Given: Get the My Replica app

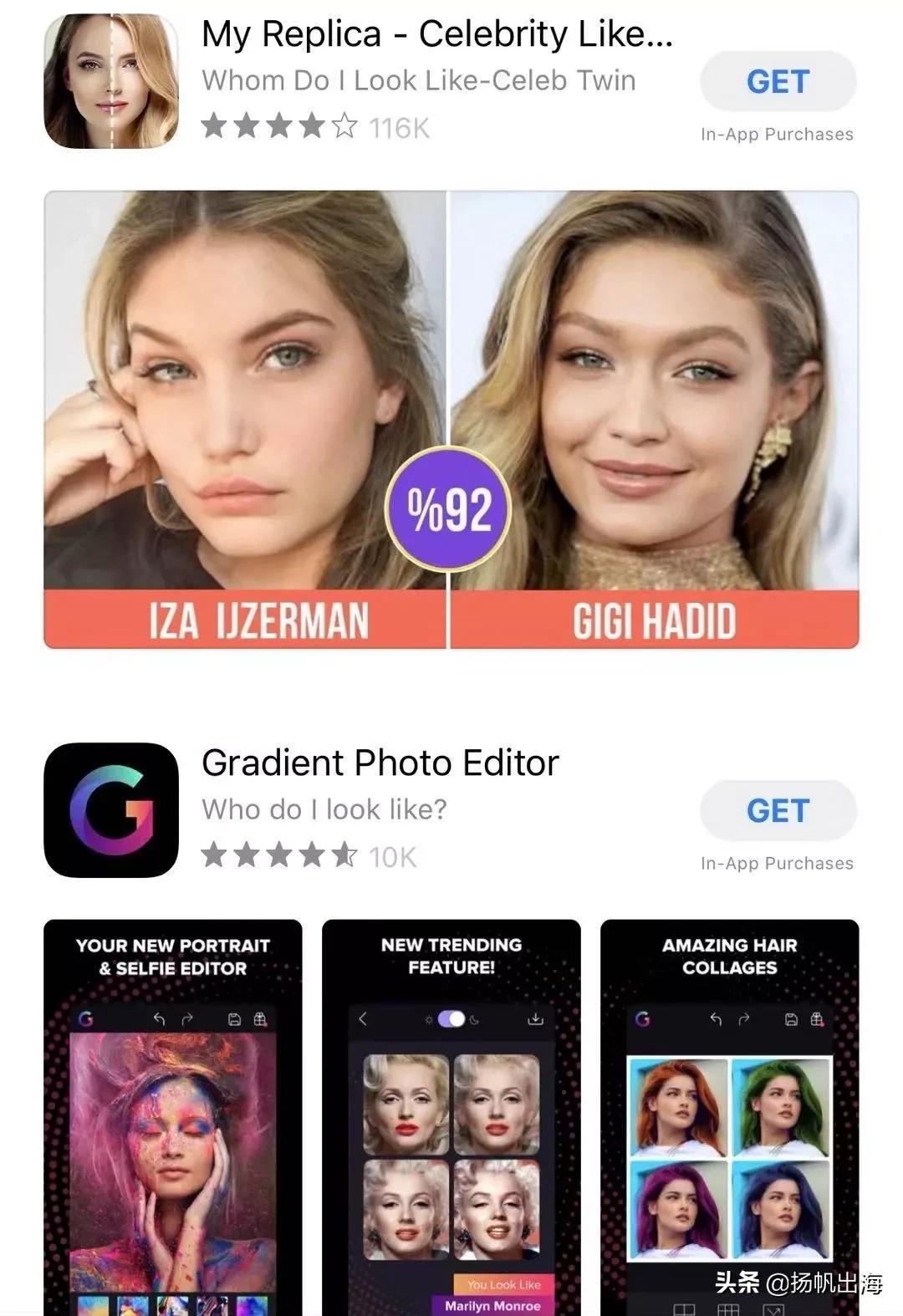Looking at the screenshot, I should 778,81.
